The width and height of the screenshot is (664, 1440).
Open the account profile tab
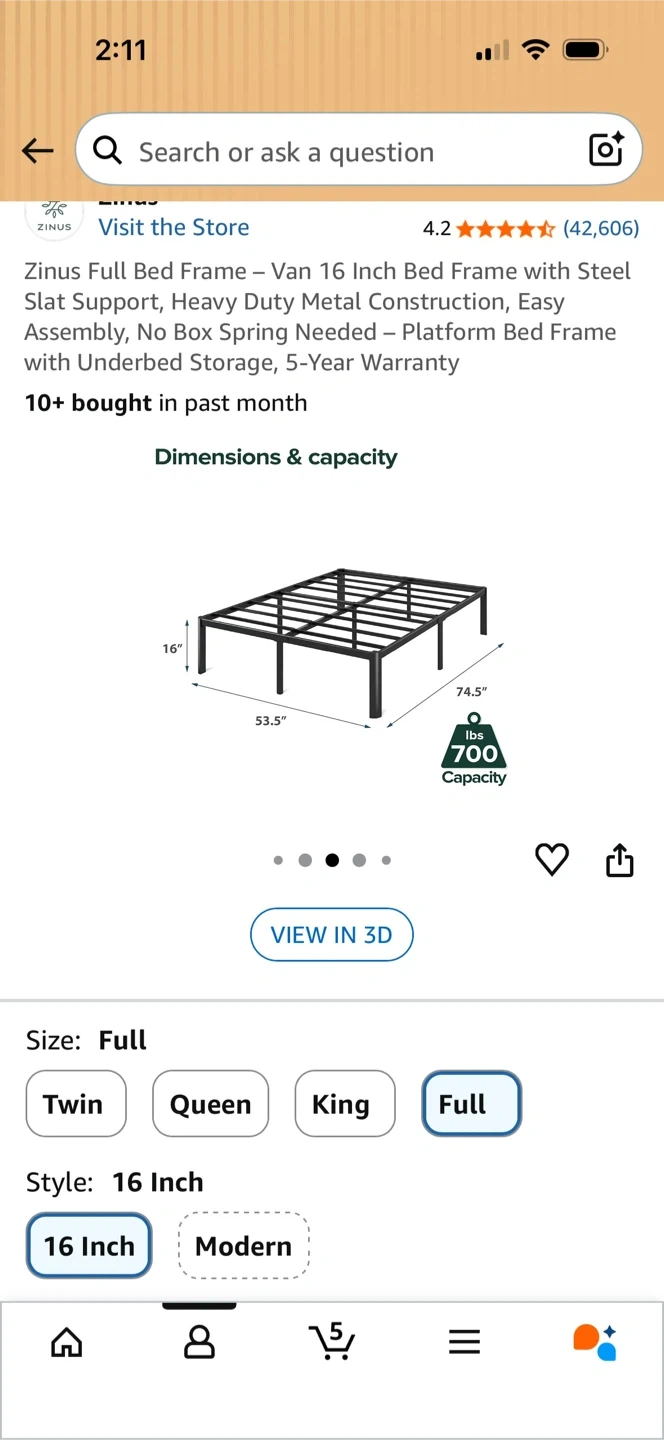coord(200,1342)
